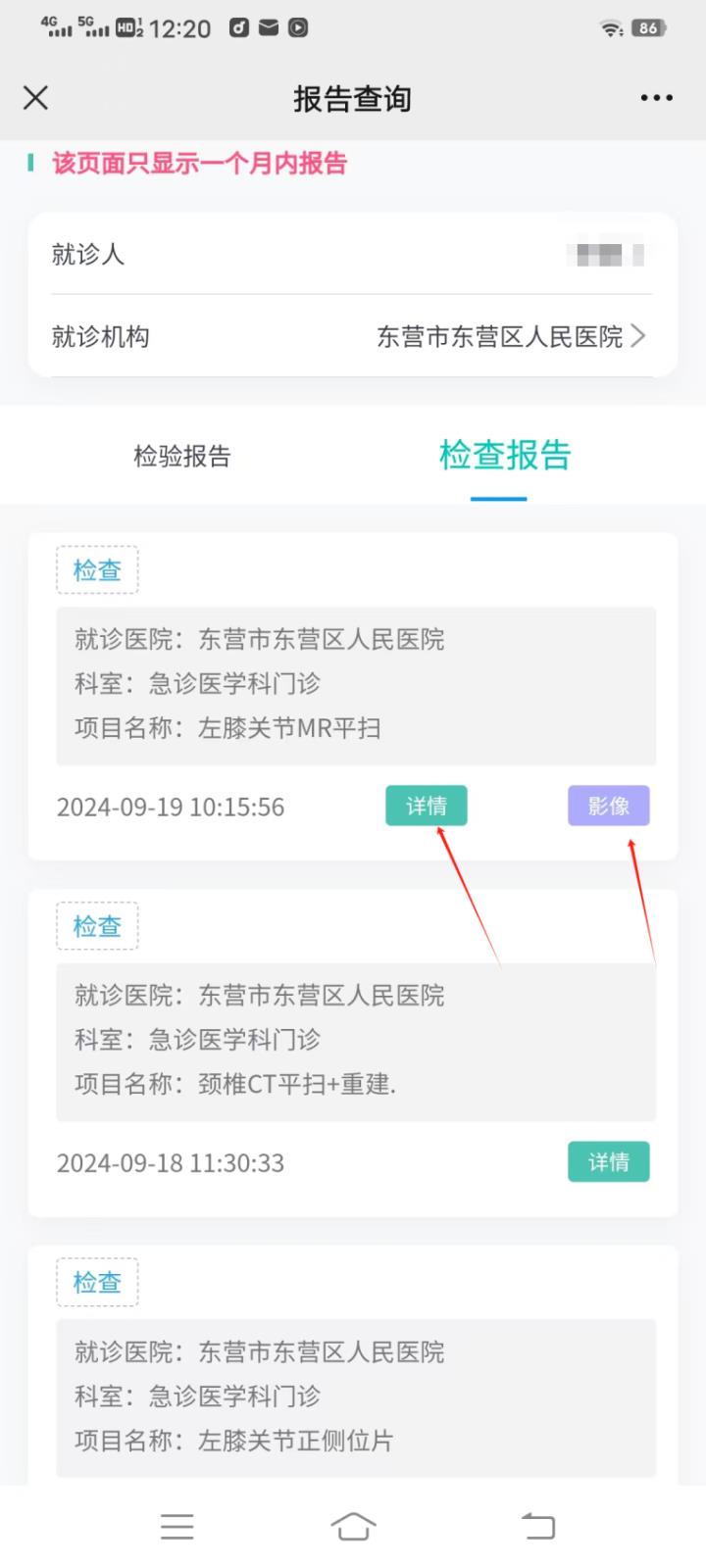The image size is (706, 1568).
Task: Switch to the 检验报告 tab
Action: [182, 457]
